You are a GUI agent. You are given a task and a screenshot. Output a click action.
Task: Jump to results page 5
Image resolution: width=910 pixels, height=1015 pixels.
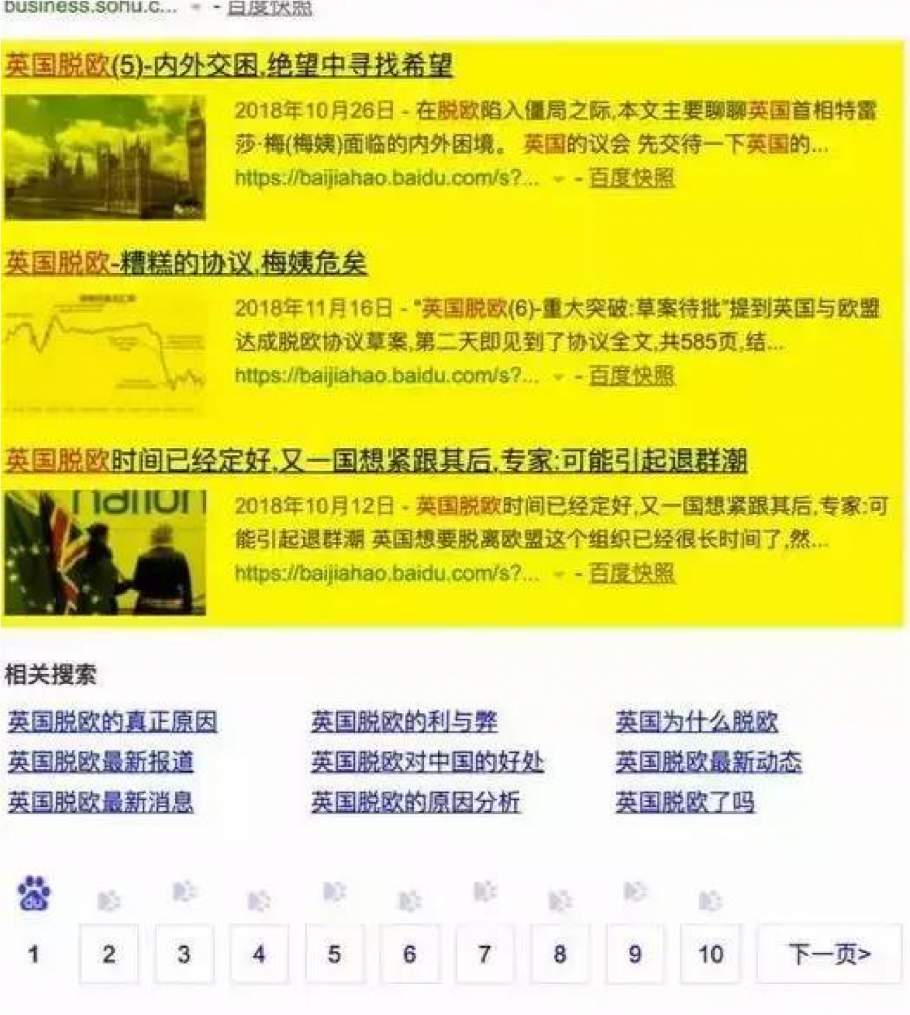pyautogui.click(x=334, y=954)
